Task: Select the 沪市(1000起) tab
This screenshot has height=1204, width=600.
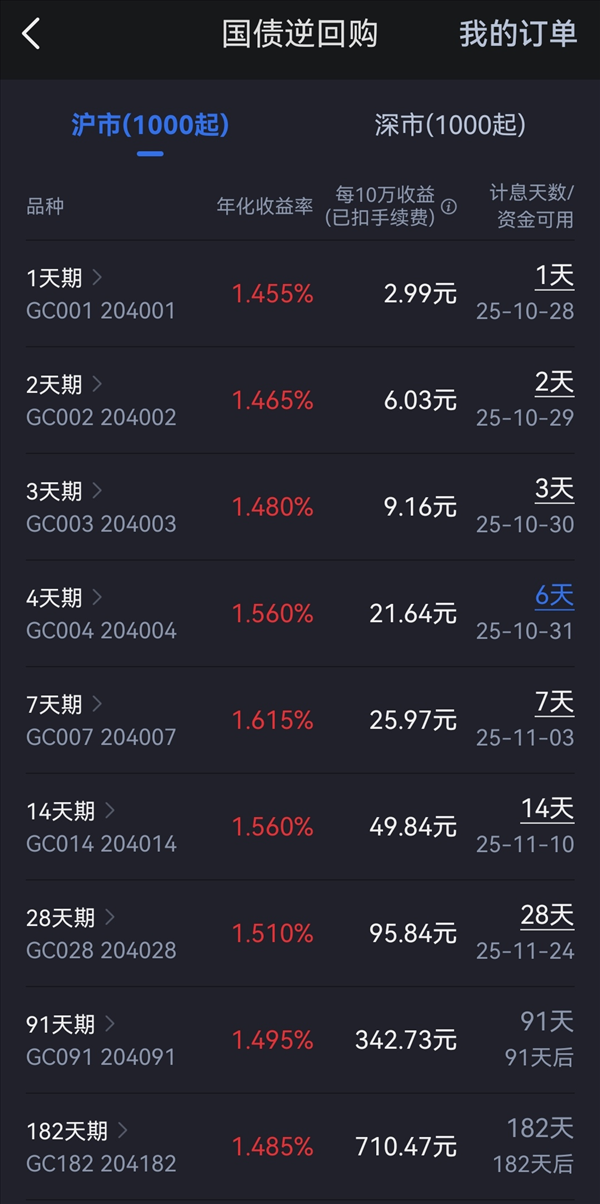Action: click(x=150, y=125)
